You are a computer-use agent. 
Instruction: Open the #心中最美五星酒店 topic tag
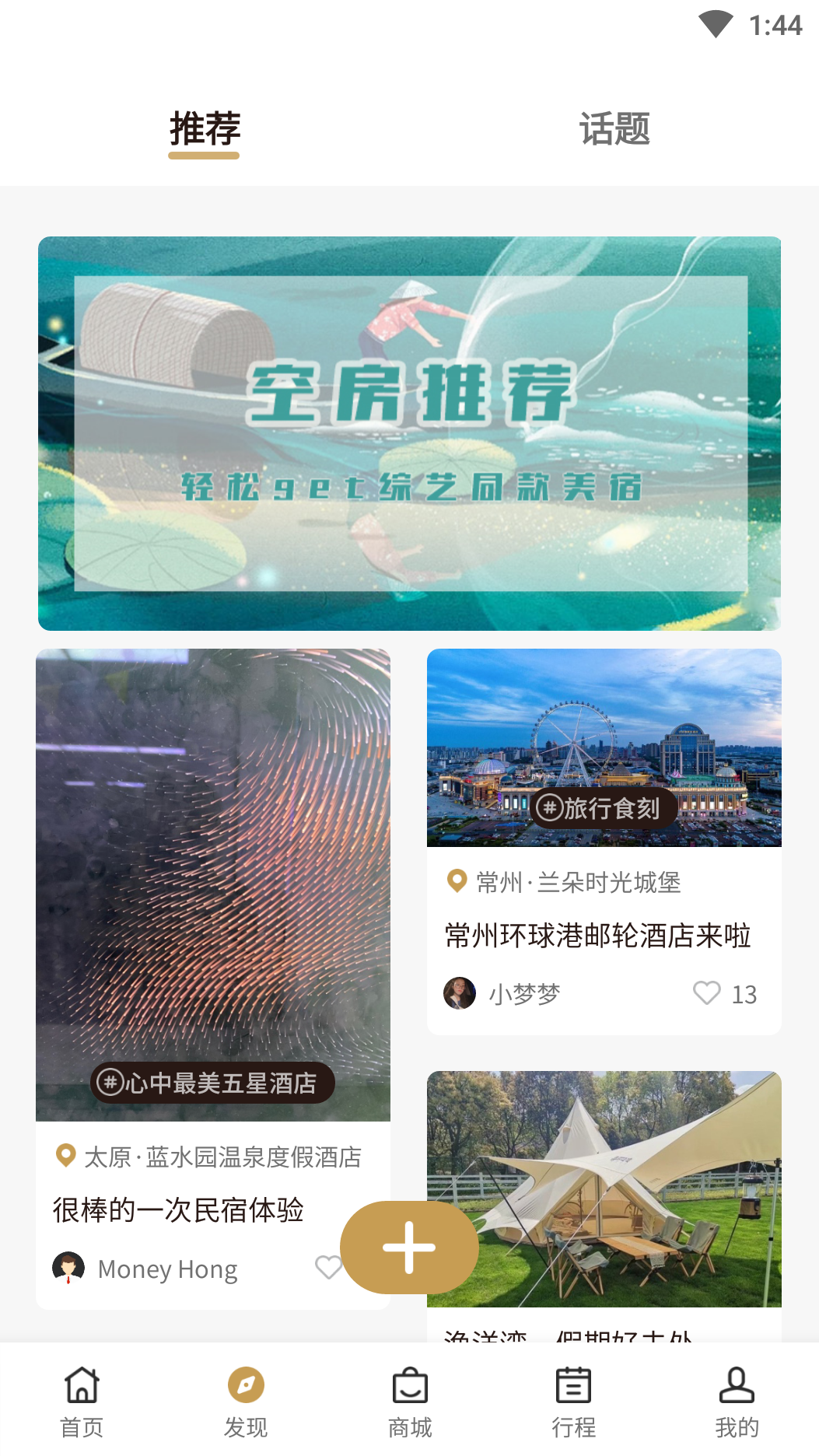point(212,1083)
